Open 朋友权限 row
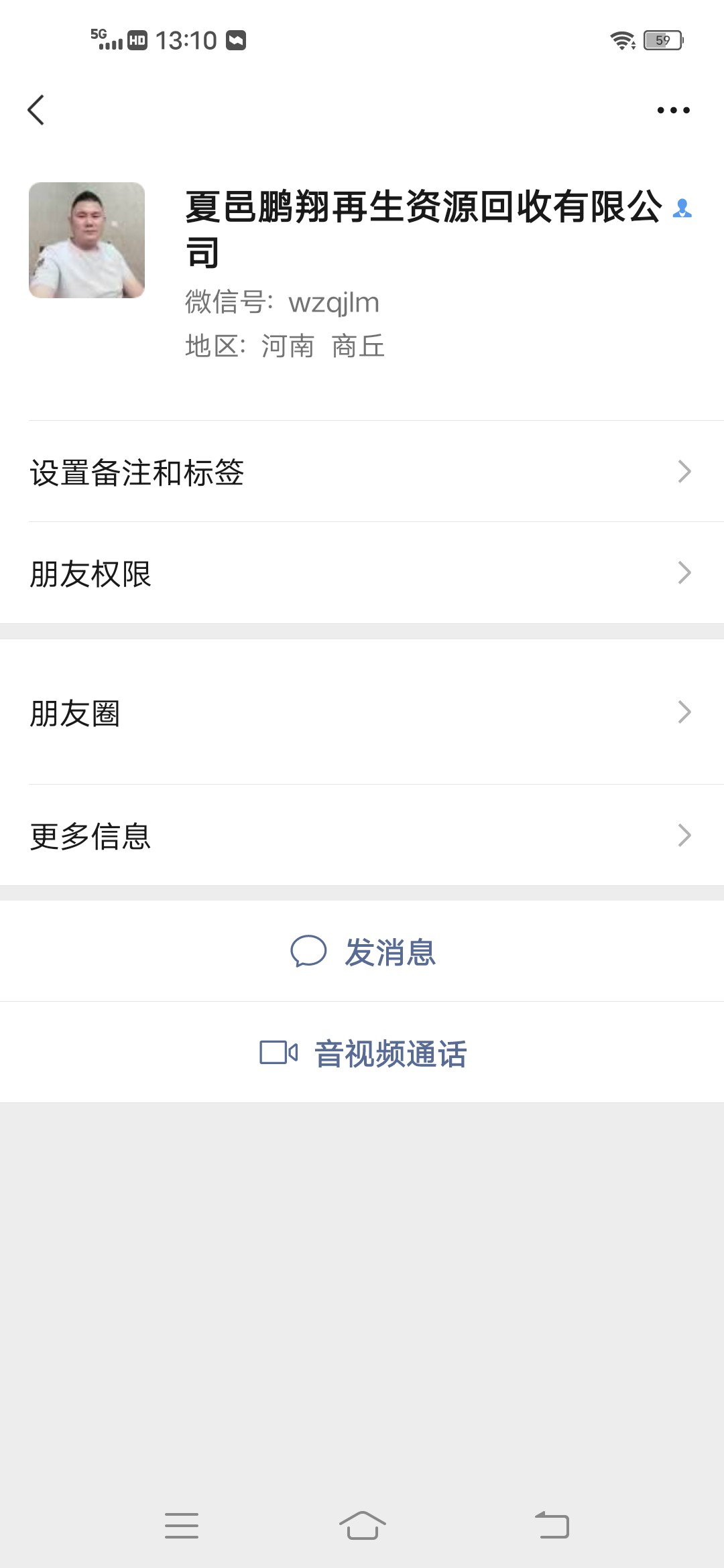The height and width of the screenshot is (1568, 724). (x=362, y=574)
